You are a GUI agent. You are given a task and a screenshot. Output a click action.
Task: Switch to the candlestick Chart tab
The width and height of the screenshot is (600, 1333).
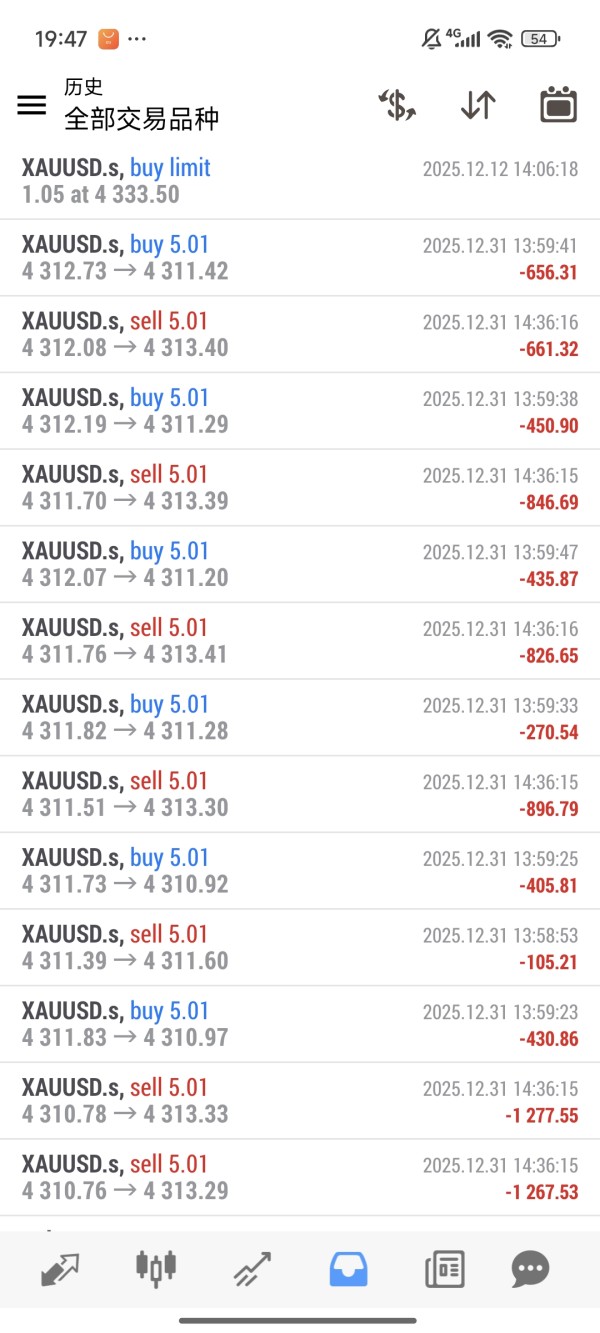[x=155, y=1268]
